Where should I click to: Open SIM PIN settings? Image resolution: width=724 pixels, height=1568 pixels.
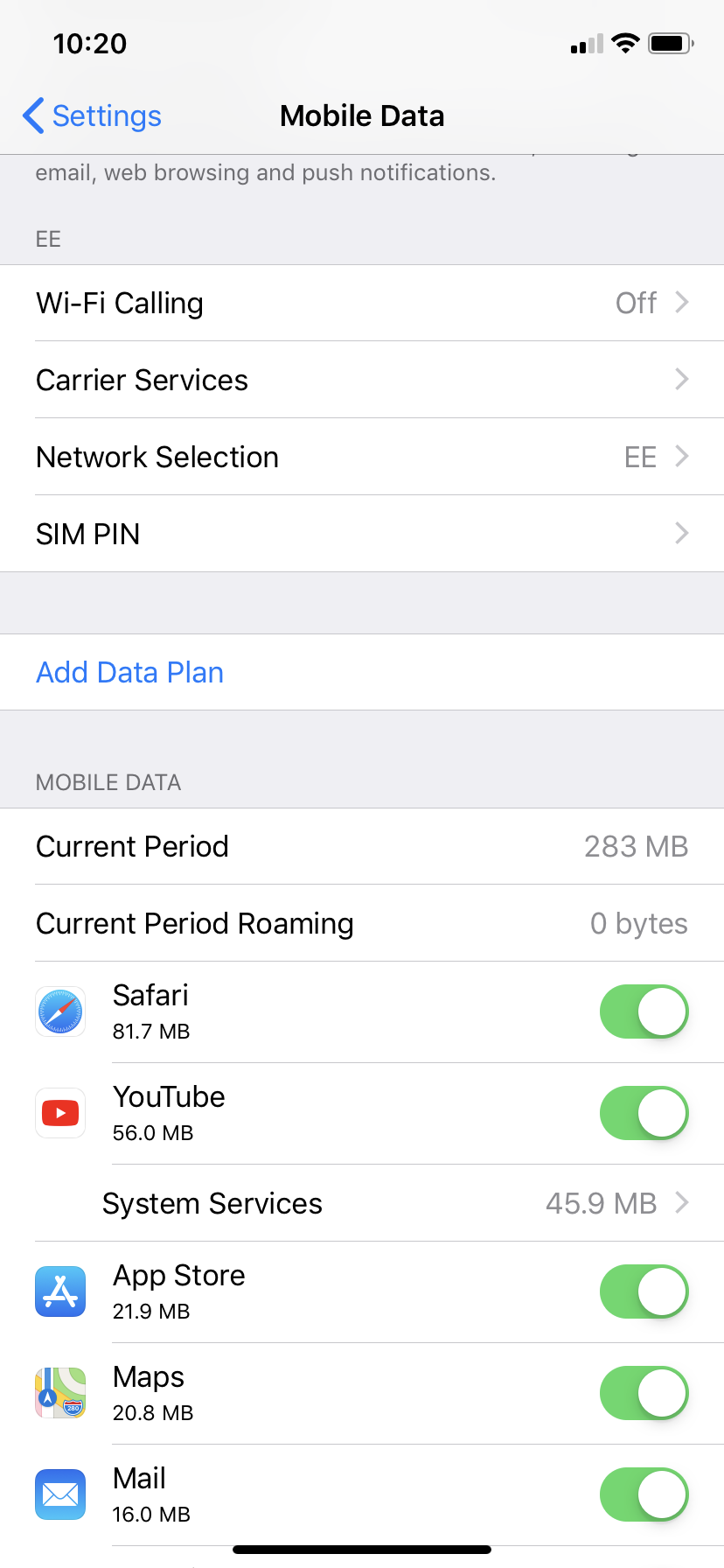click(x=362, y=534)
